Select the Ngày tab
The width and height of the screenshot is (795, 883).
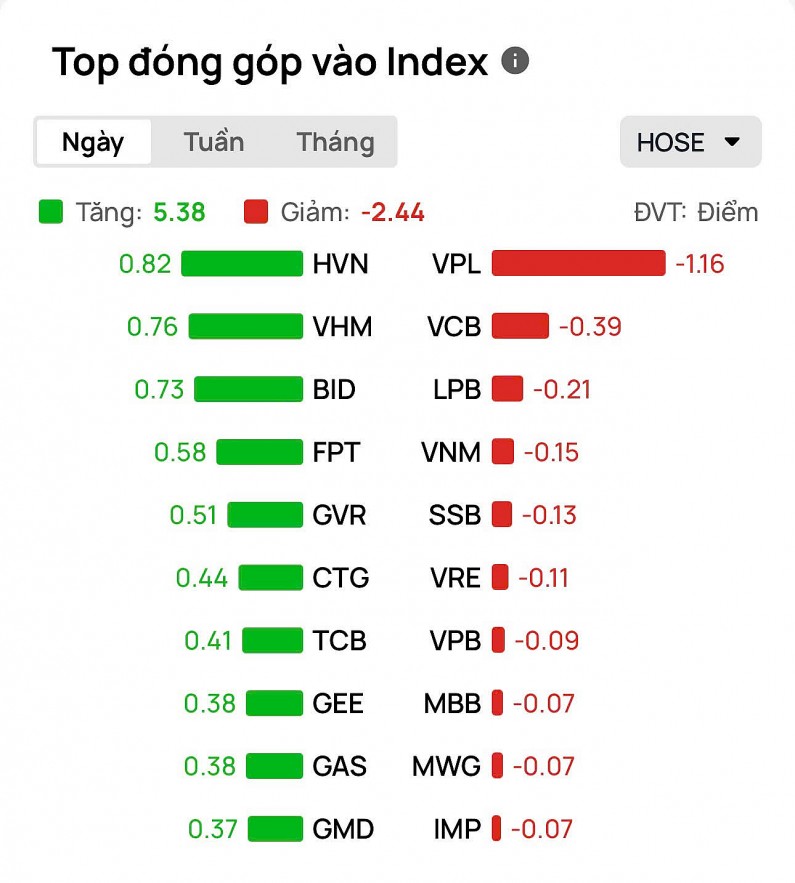(x=93, y=142)
